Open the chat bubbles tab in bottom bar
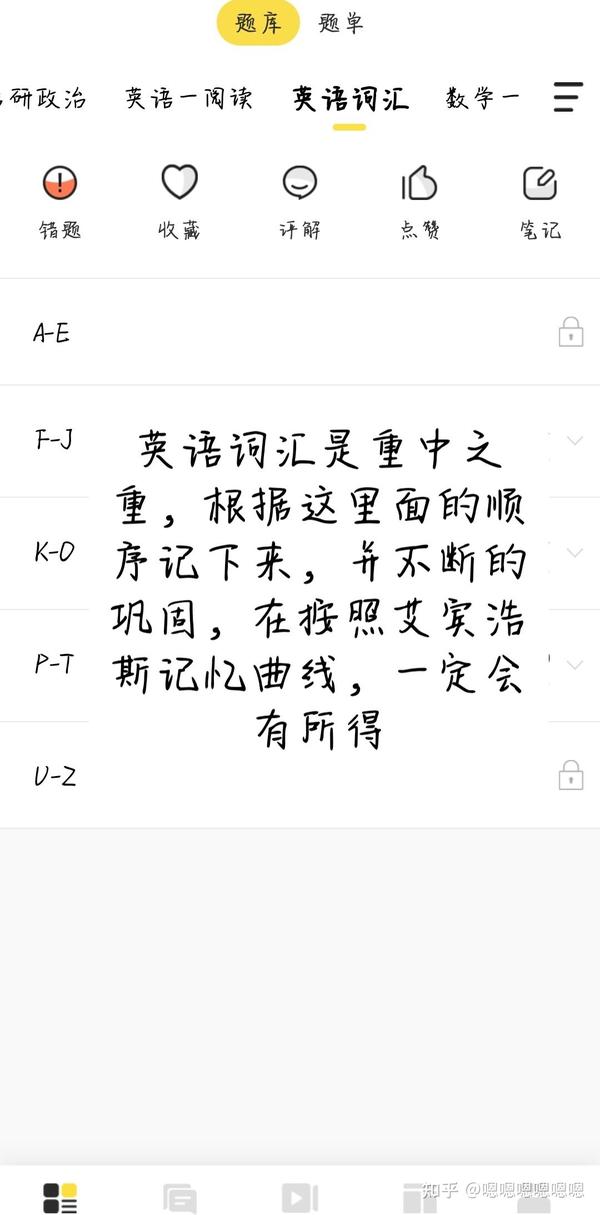Image resolution: width=600 pixels, height=1215 pixels. click(180, 1197)
